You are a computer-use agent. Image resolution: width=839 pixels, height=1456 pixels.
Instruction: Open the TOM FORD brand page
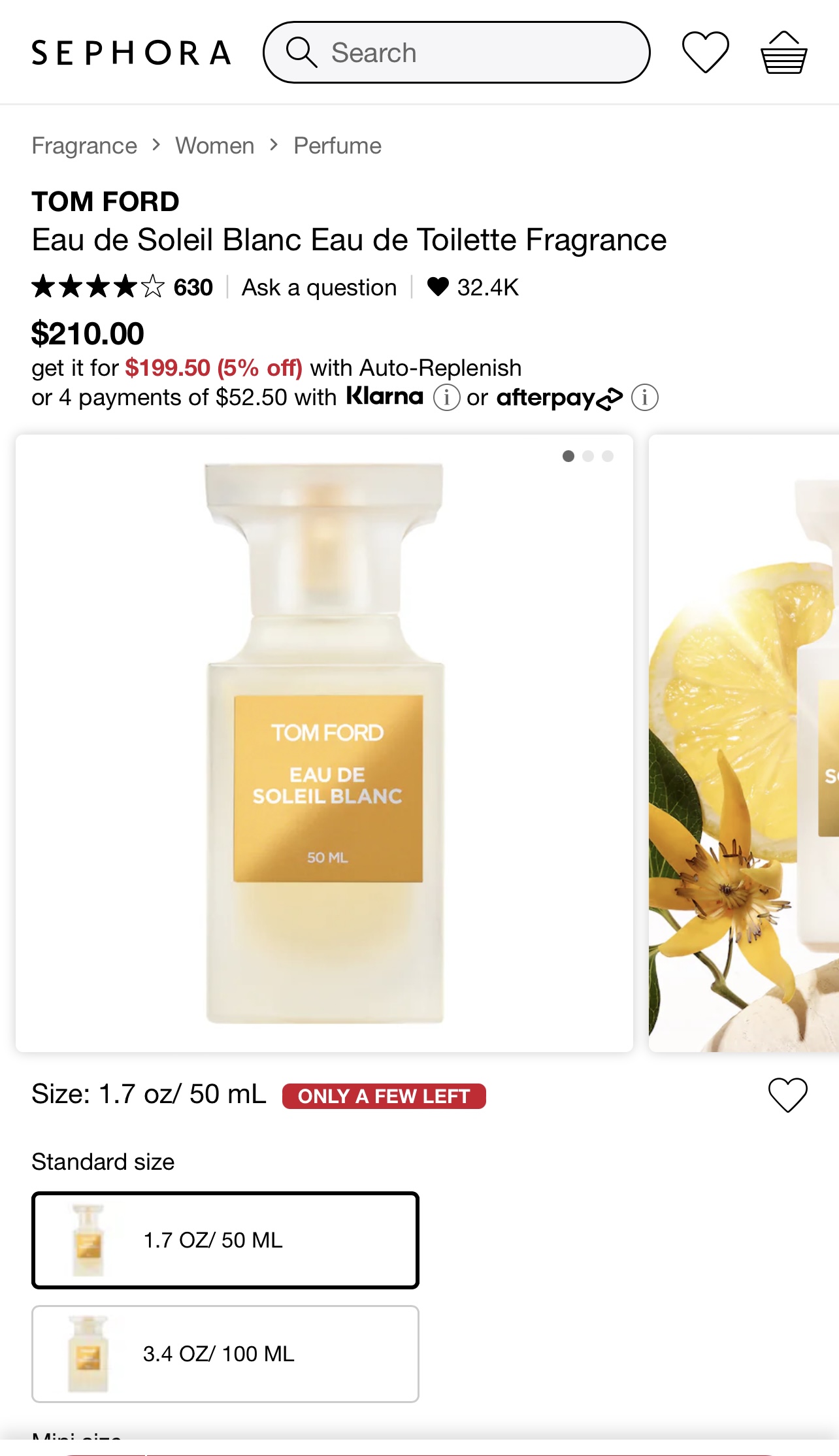[x=105, y=201]
